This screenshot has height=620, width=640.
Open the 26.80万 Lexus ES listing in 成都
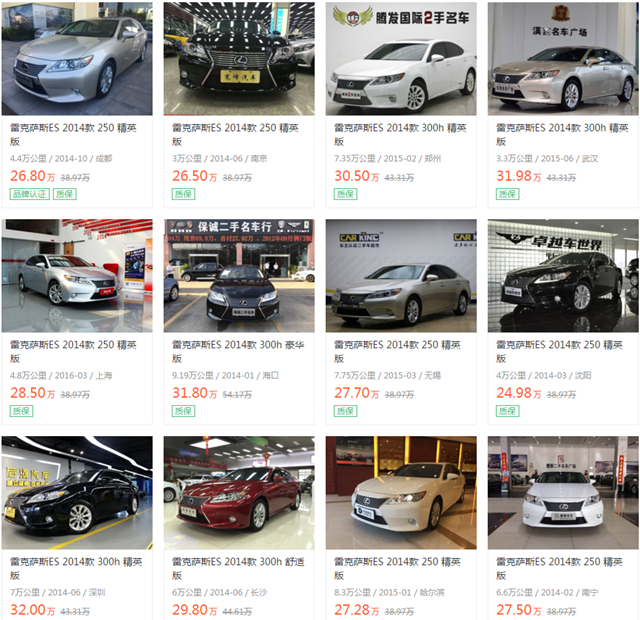click(77, 59)
